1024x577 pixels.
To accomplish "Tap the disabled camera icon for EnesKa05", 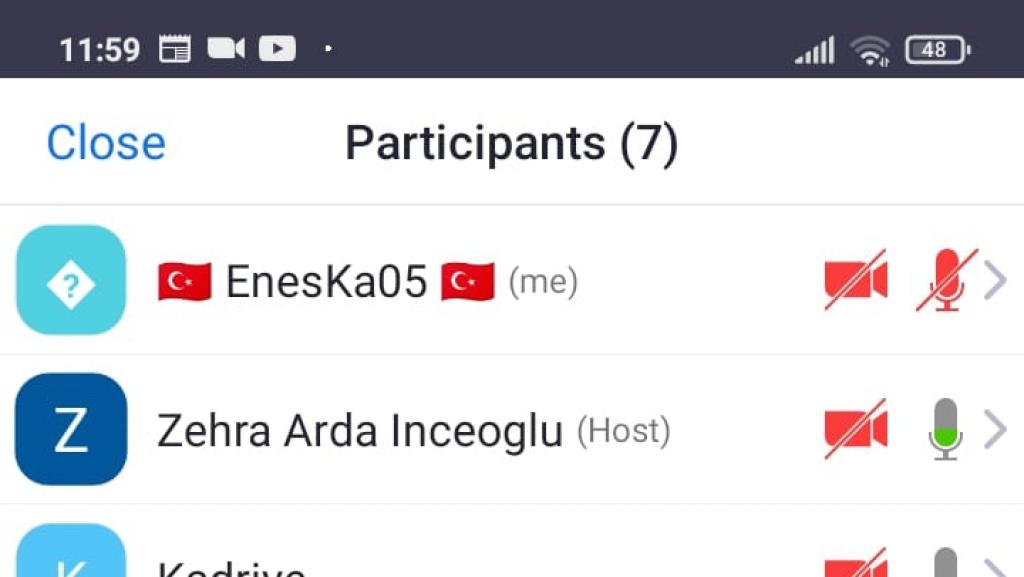I will point(856,281).
